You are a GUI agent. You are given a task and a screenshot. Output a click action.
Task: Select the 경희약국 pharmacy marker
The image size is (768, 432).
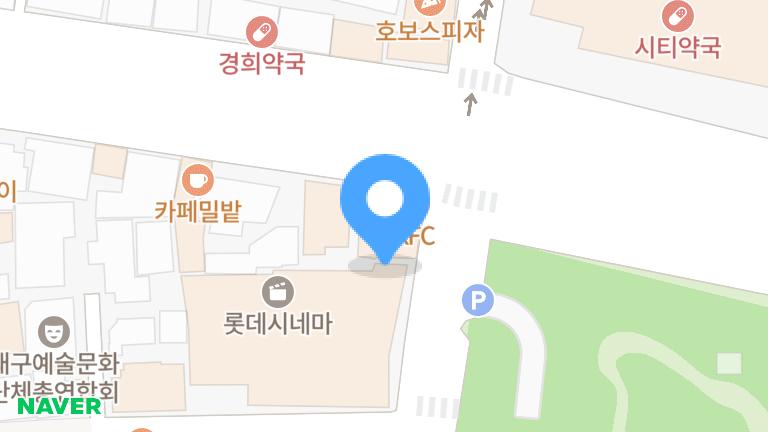click(x=262, y=32)
